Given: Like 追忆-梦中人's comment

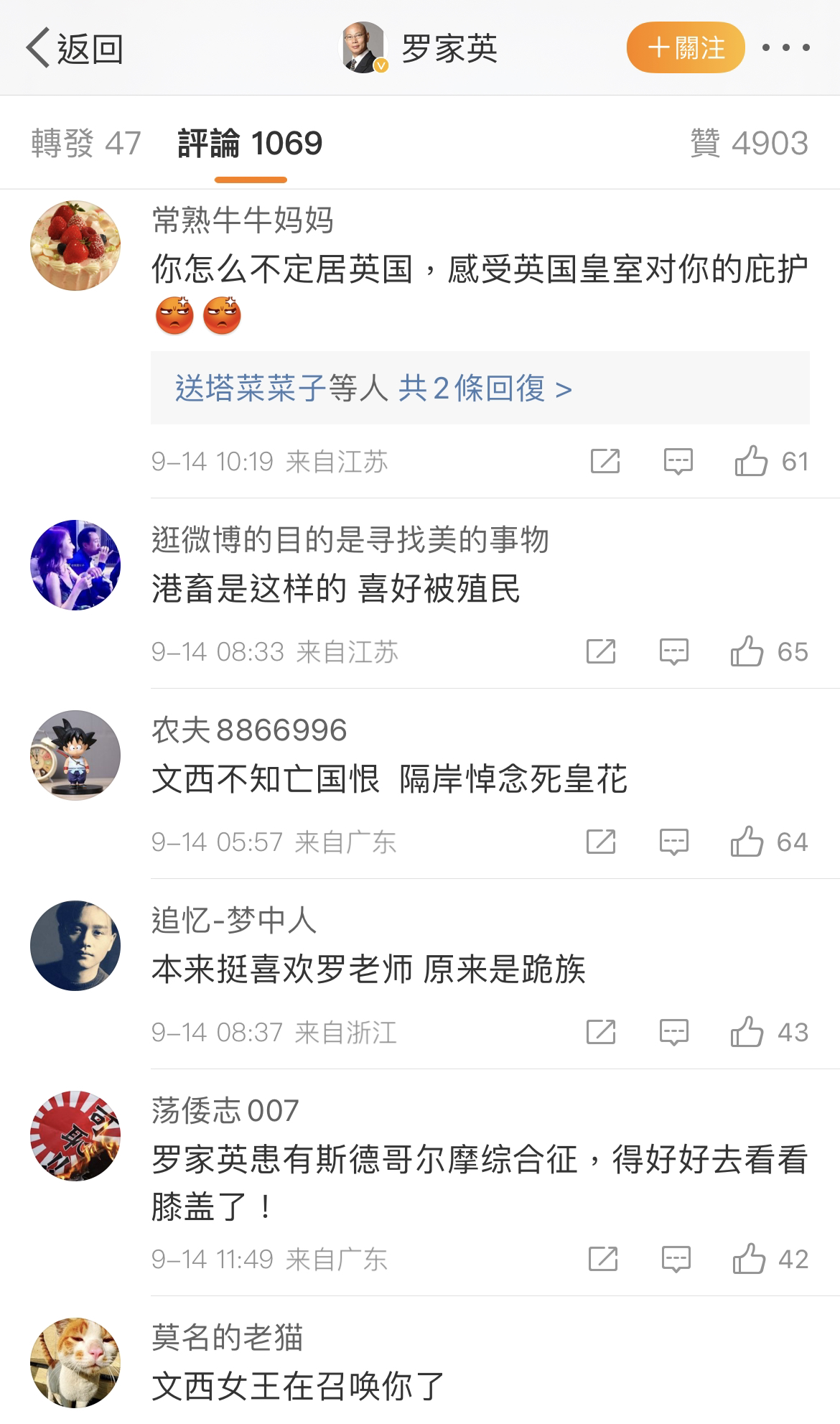Looking at the screenshot, I should (747, 1032).
